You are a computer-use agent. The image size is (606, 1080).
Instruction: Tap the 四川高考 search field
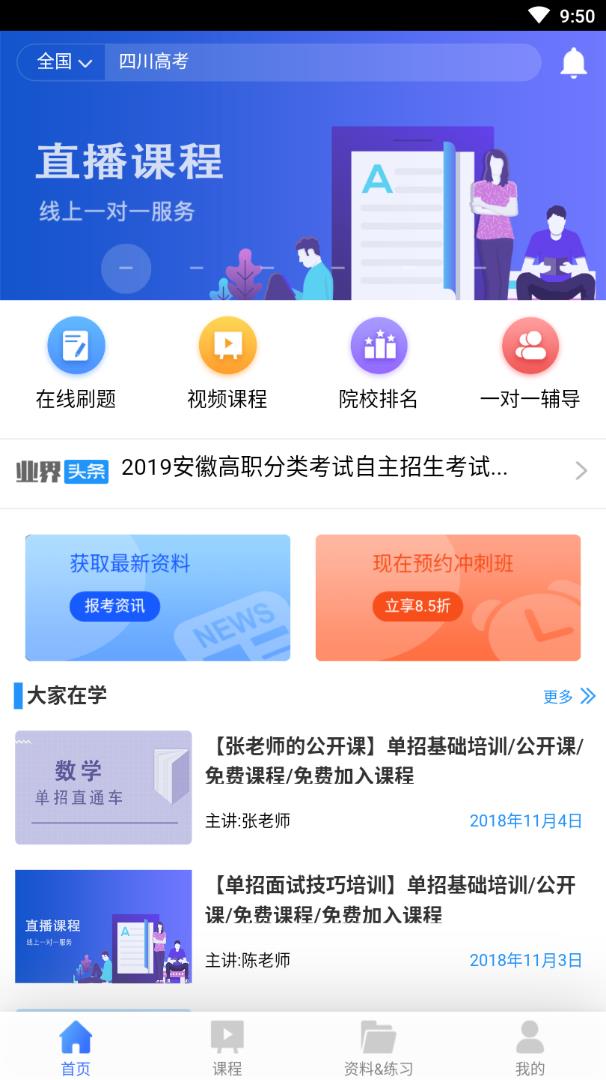click(320, 62)
